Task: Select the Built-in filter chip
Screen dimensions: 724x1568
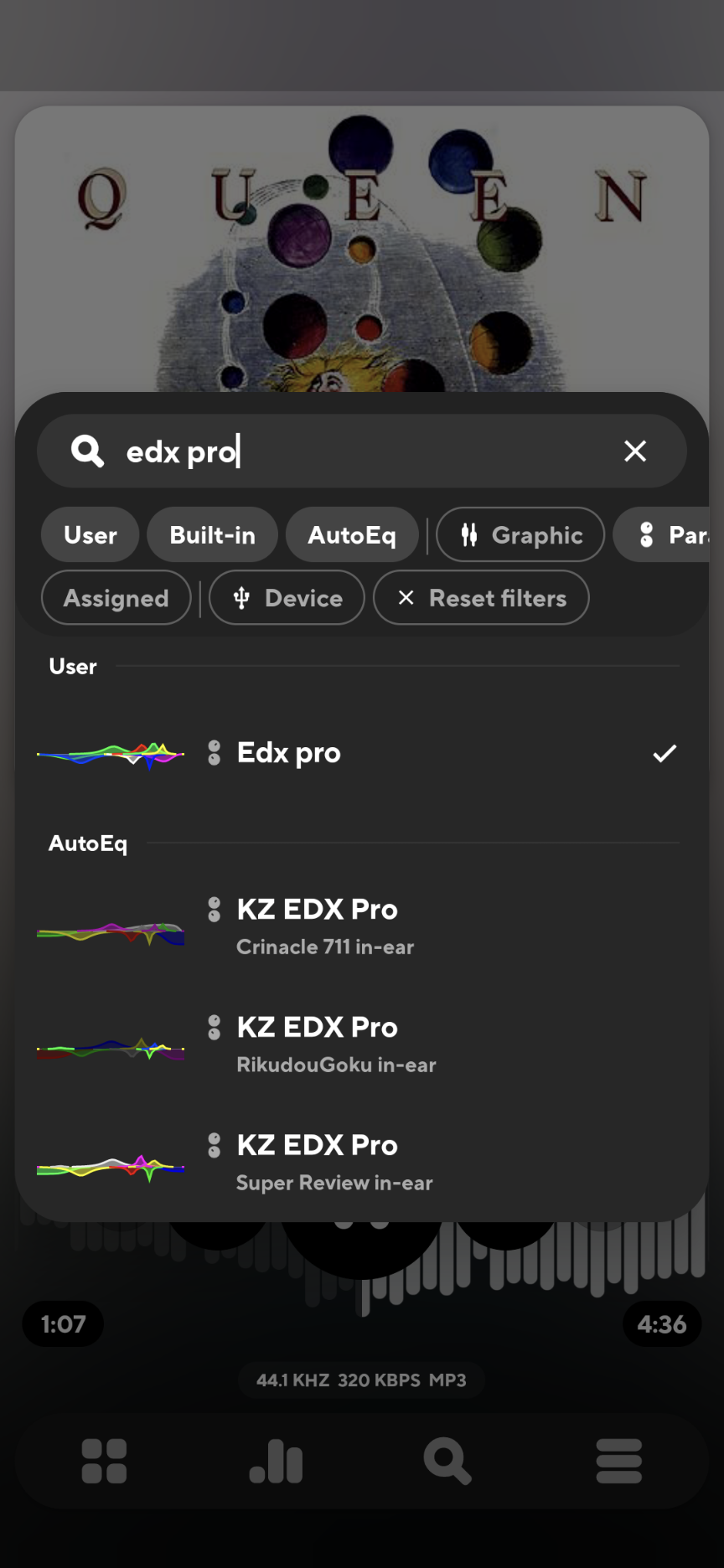Action: coord(213,534)
